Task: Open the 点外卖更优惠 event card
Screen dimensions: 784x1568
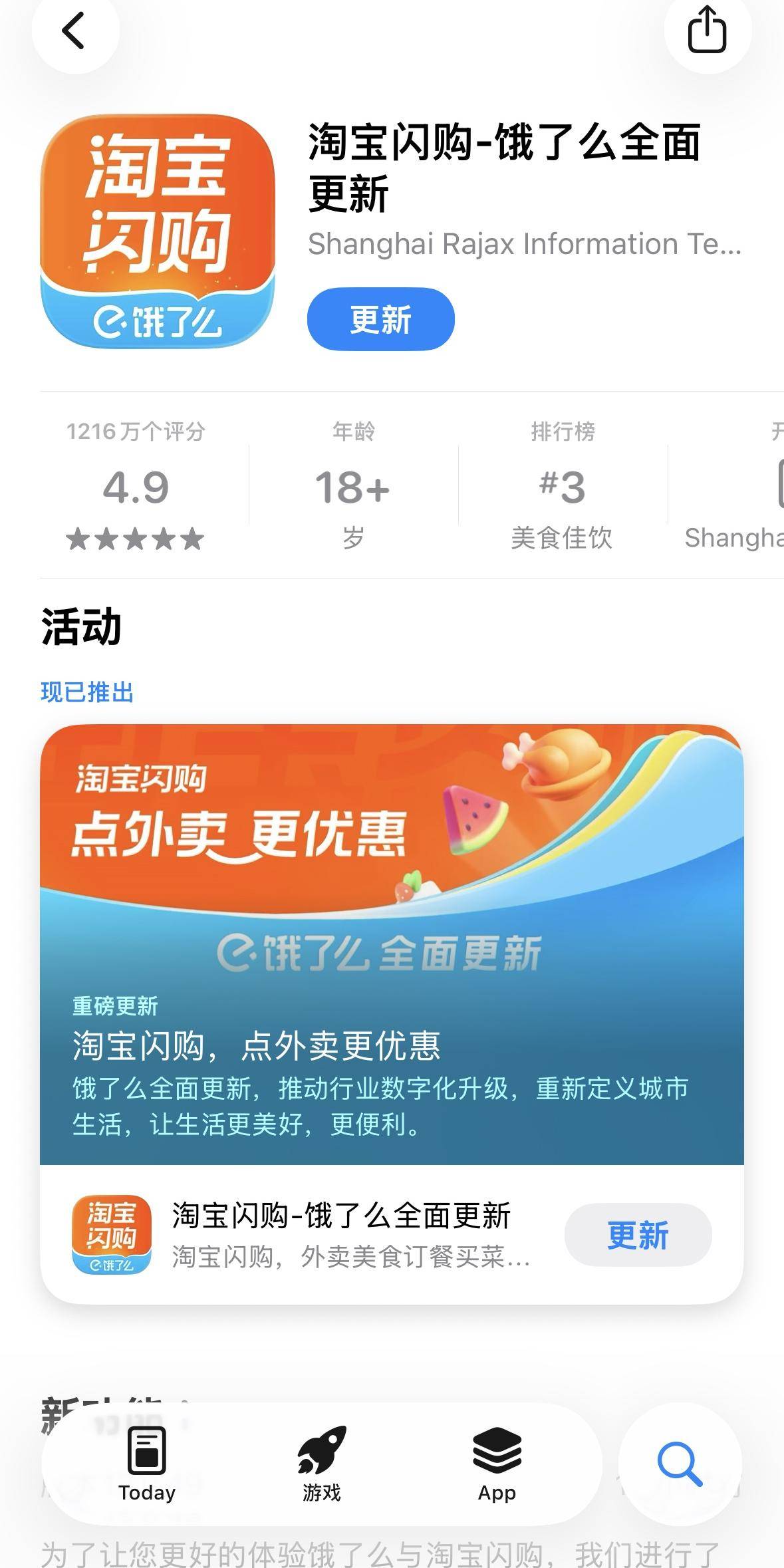Action: coord(391,944)
